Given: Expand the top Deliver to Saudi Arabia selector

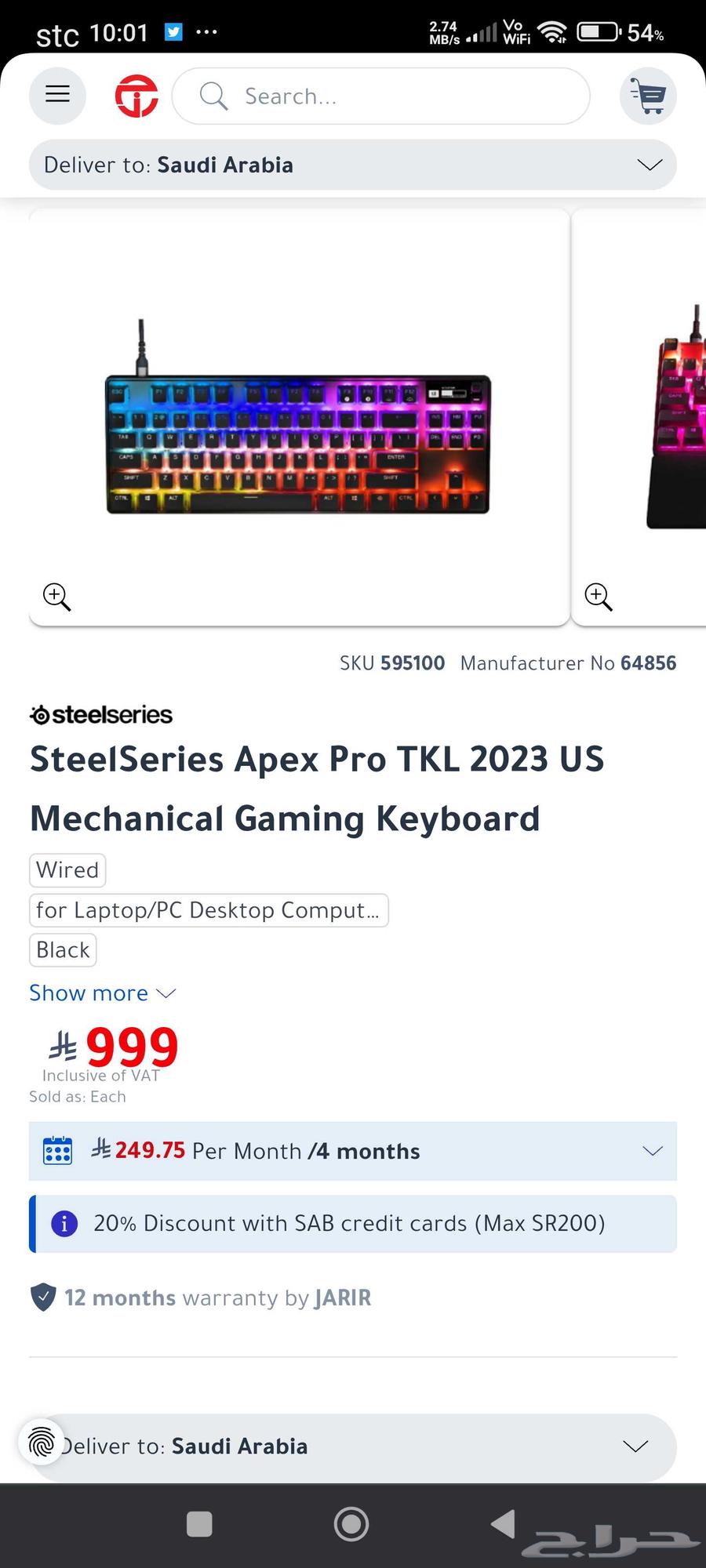Looking at the screenshot, I should coord(649,165).
